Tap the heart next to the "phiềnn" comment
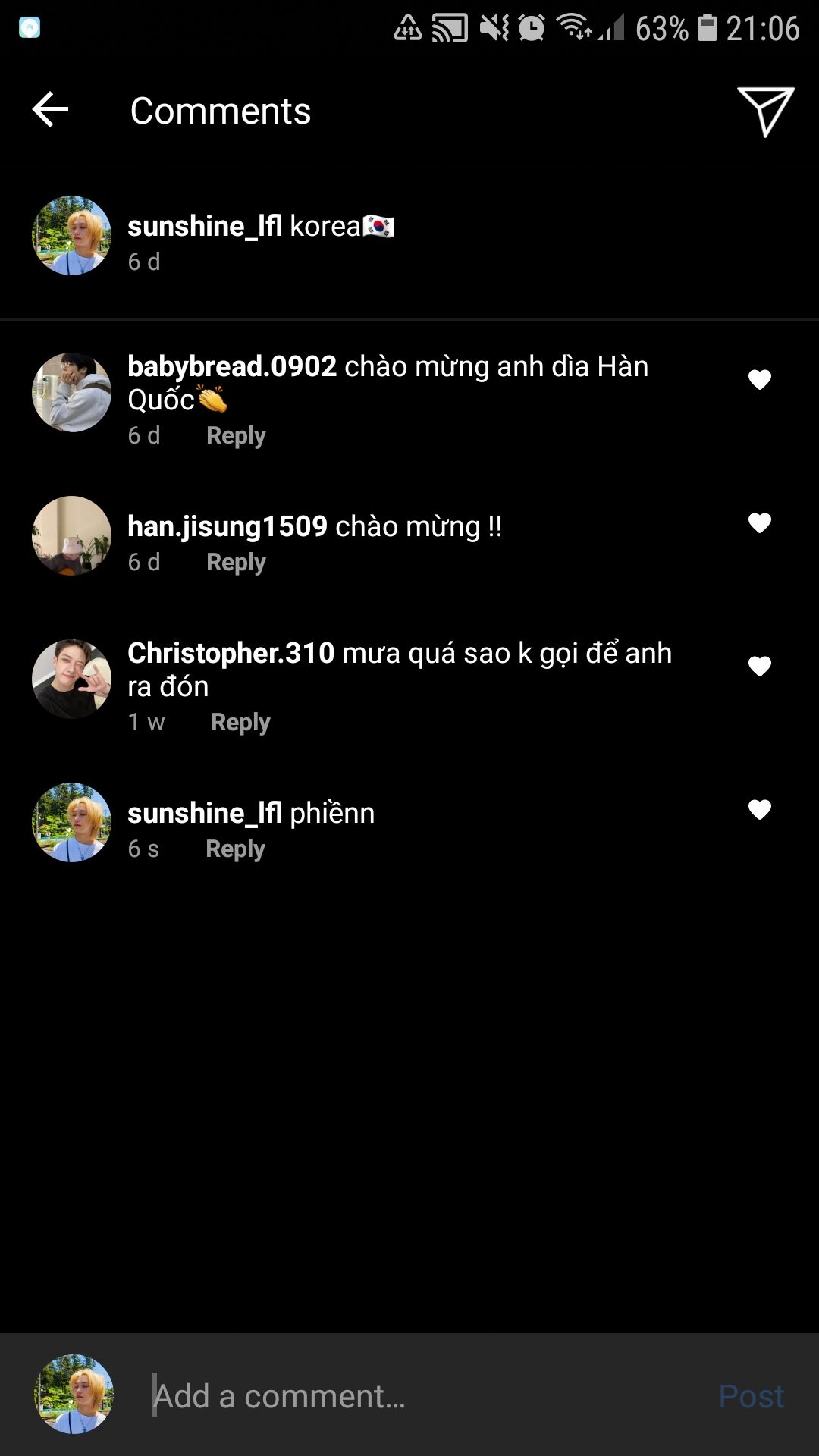 (759, 809)
